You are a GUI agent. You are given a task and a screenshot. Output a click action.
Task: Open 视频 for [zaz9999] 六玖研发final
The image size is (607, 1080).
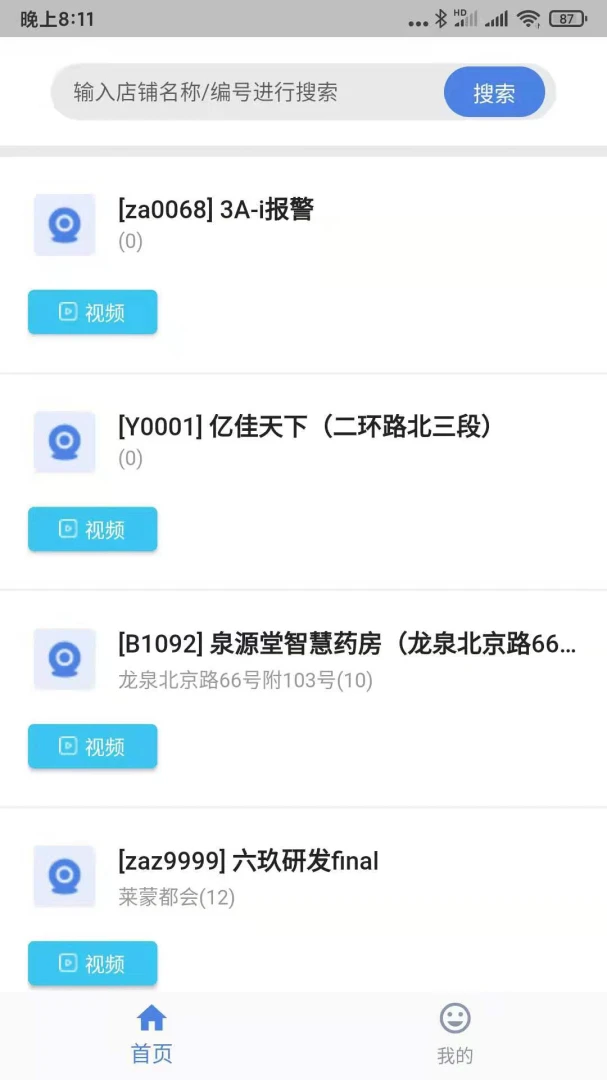[93, 963]
